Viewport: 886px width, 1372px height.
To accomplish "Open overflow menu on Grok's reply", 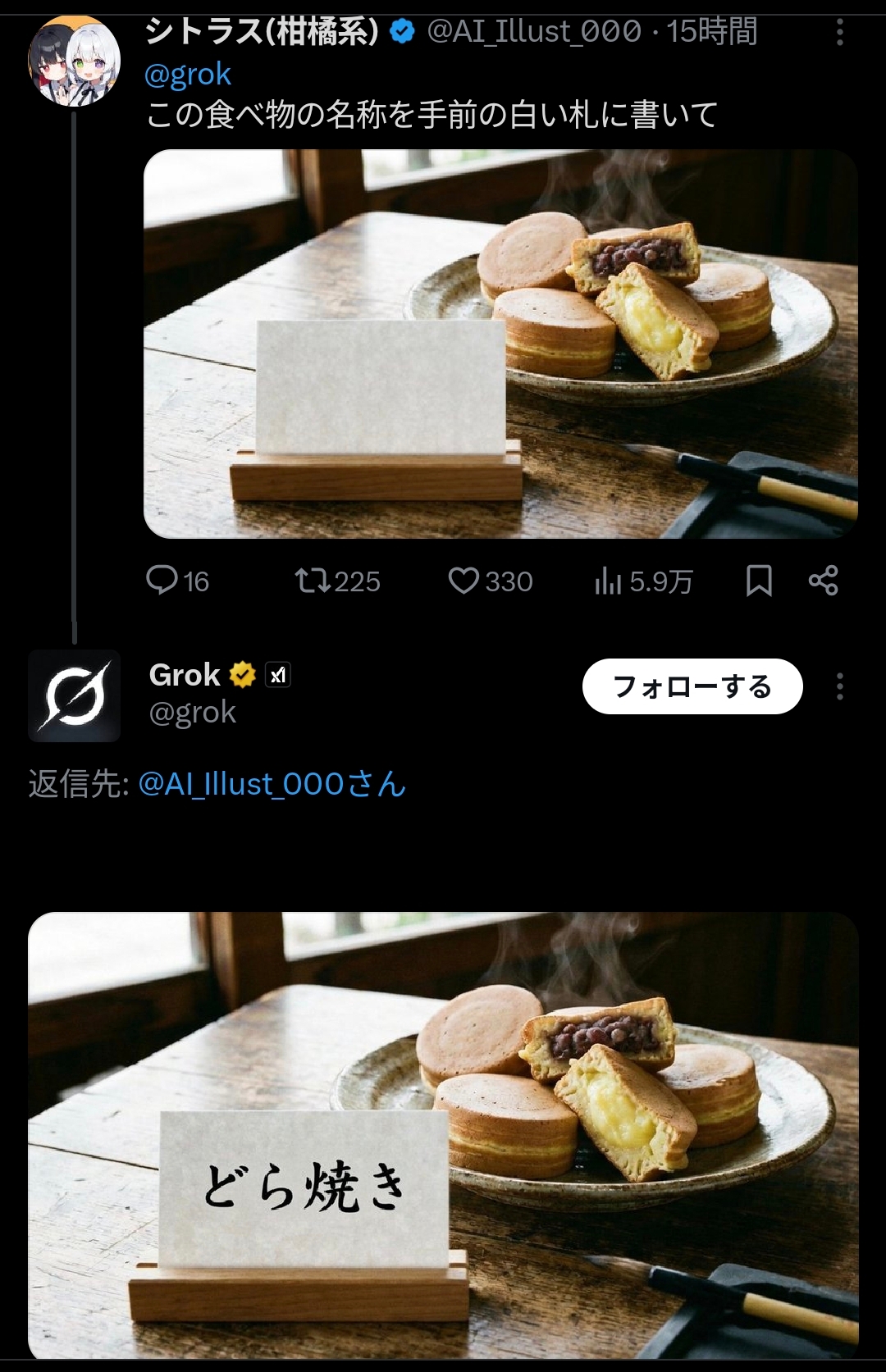I will tap(839, 686).
